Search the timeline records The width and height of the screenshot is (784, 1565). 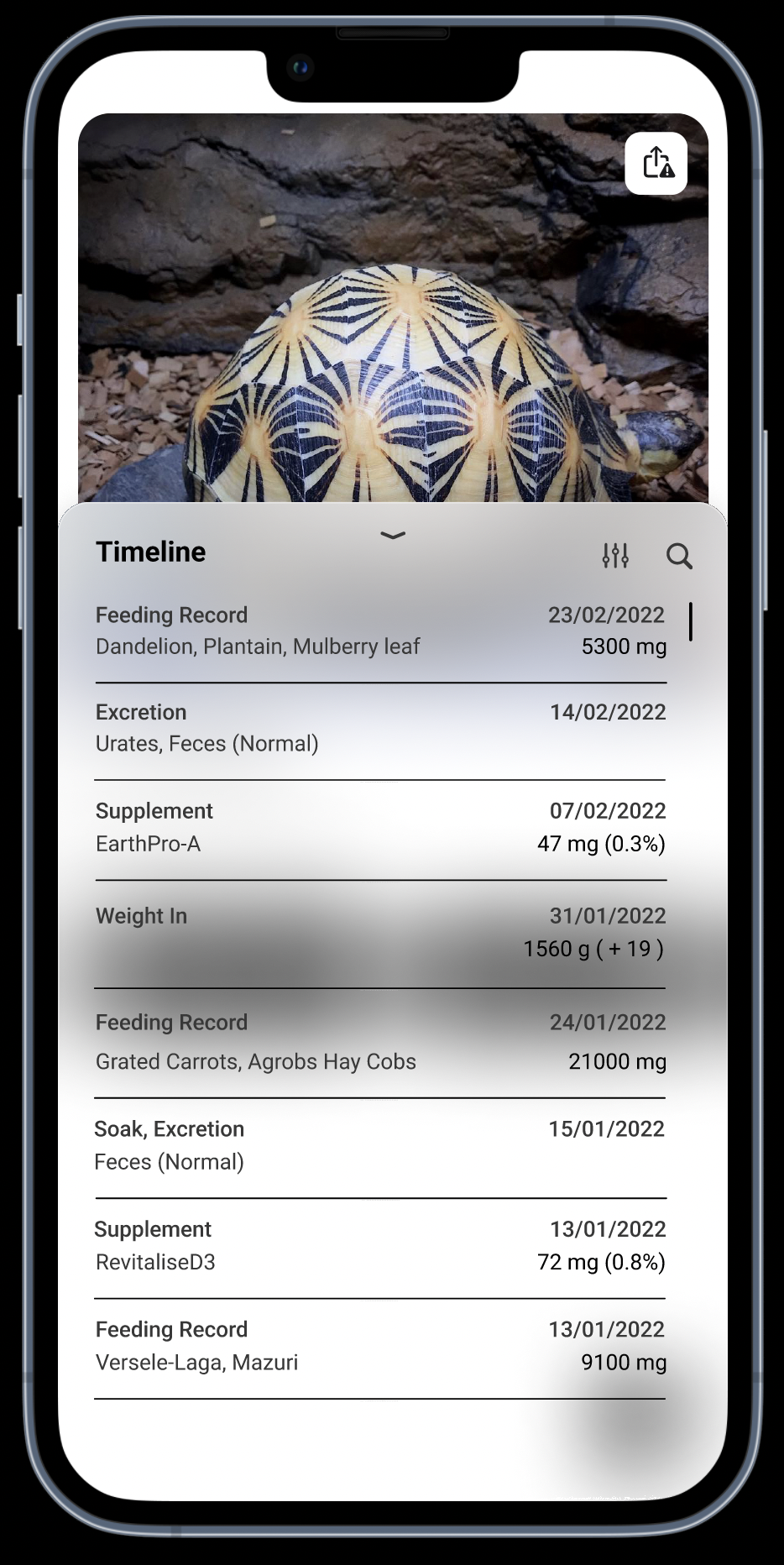[x=679, y=555]
